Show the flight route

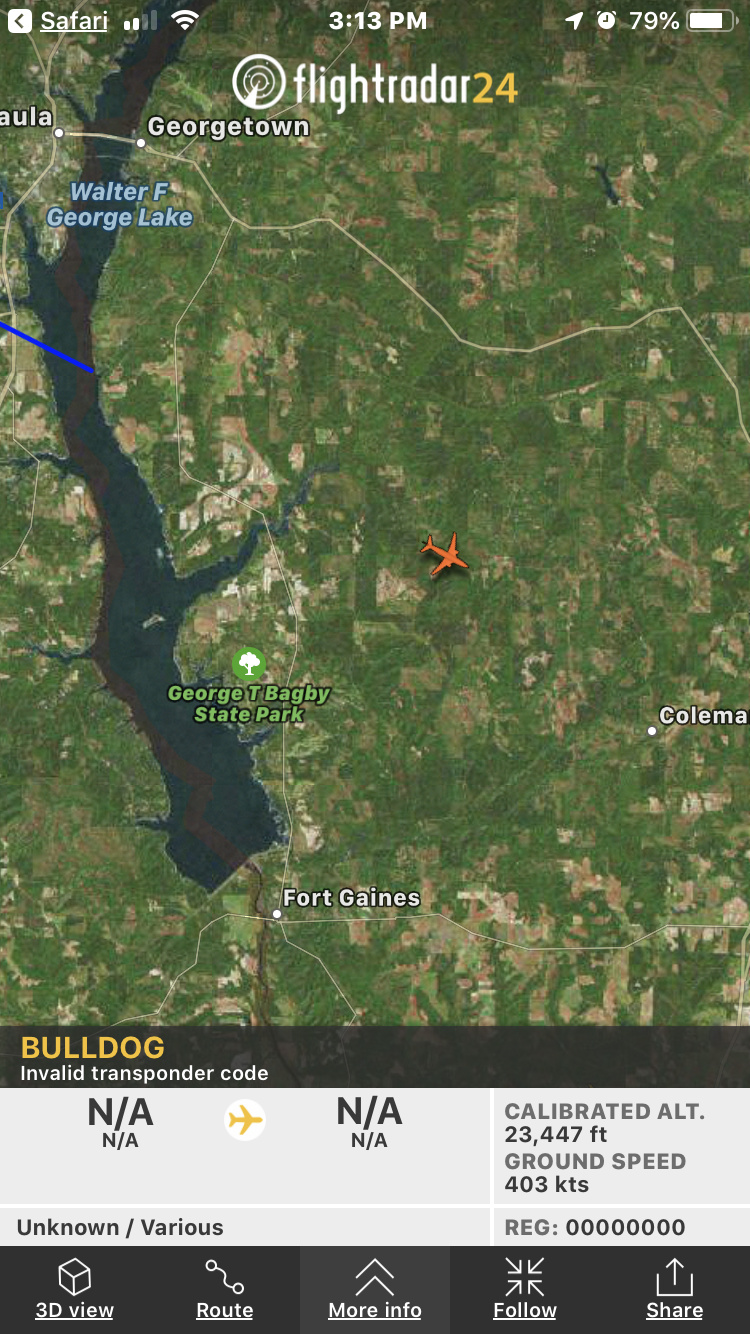(x=225, y=1289)
